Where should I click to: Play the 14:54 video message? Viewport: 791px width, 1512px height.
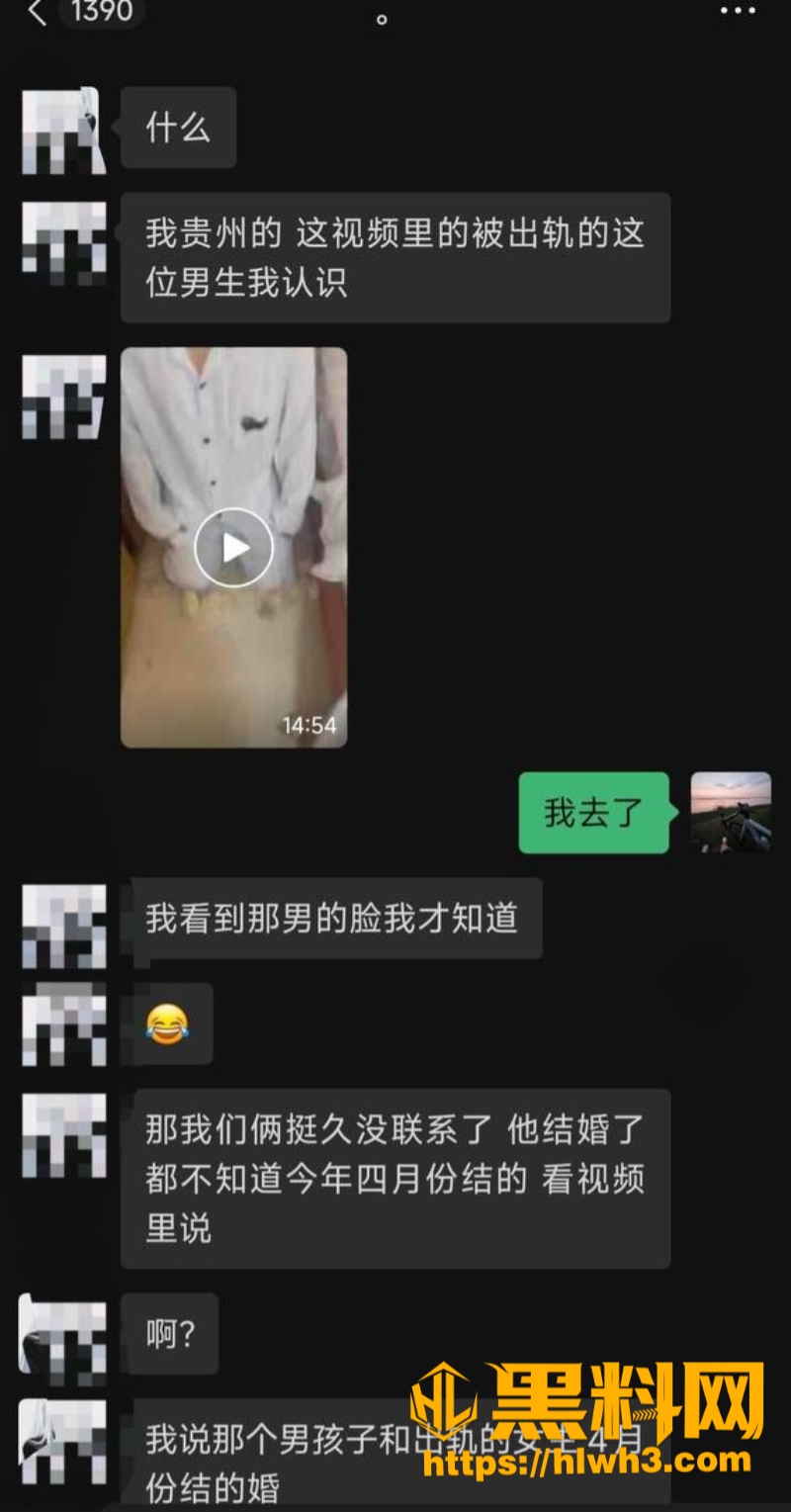coord(233,547)
